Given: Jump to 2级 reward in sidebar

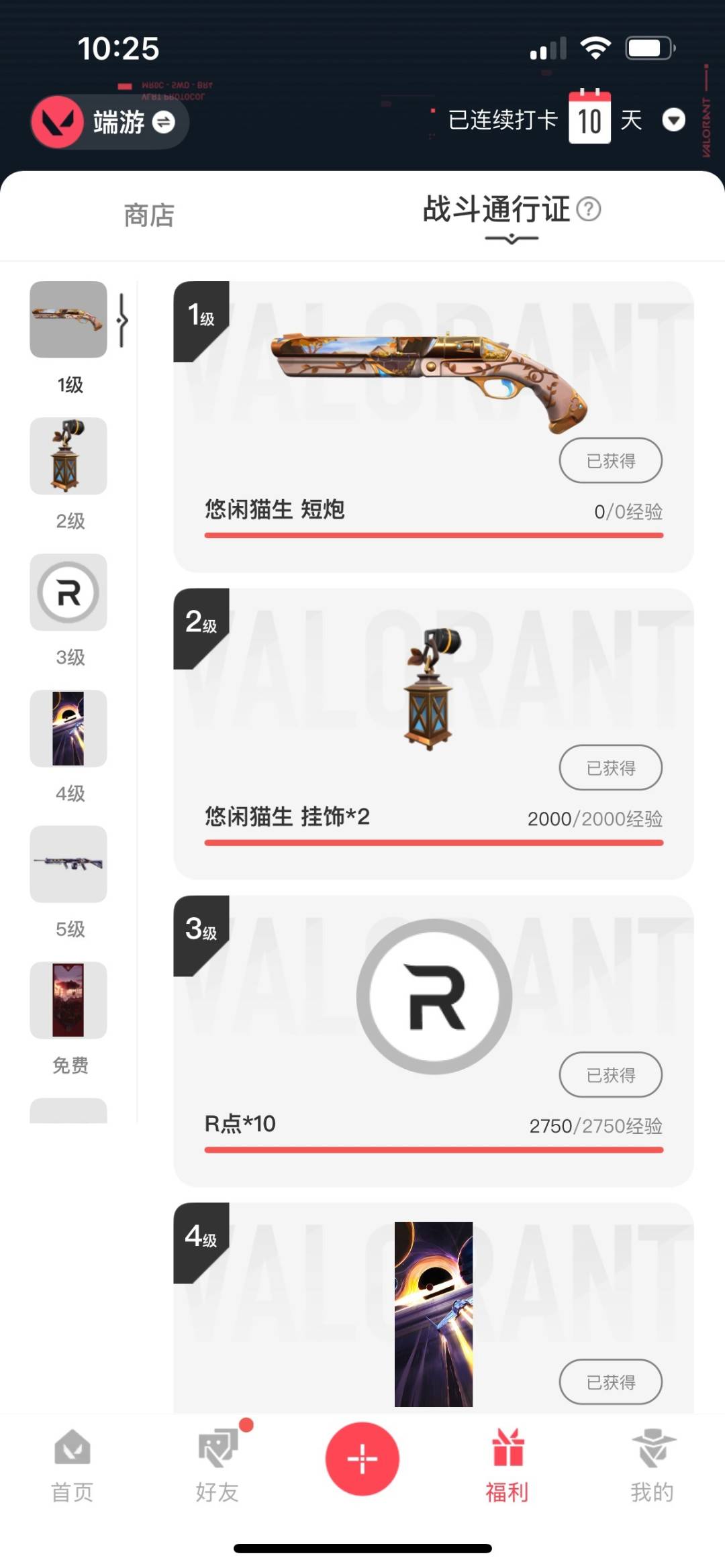Looking at the screenshot, I should pyautogui.click(x=68, y=456).
